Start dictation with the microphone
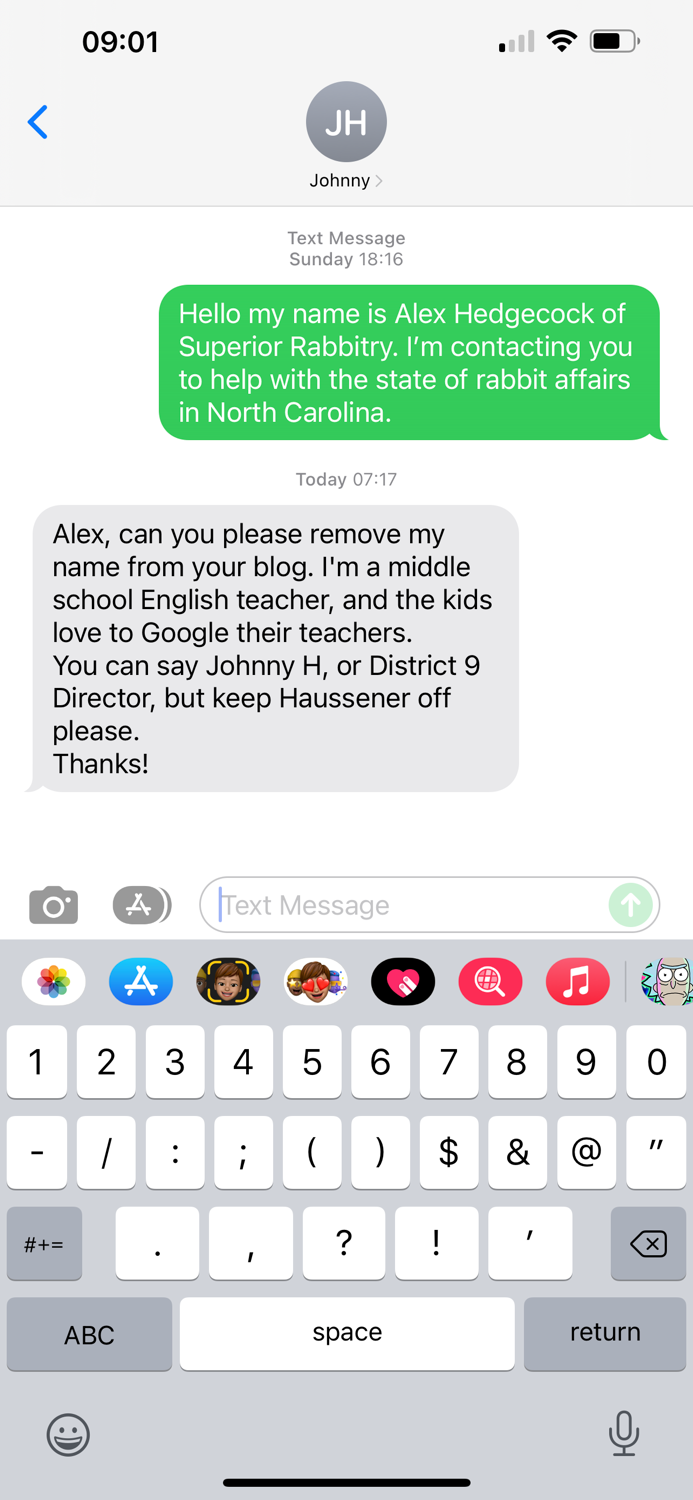Viewport: 693px width, 1500px height. point(624,1435)
